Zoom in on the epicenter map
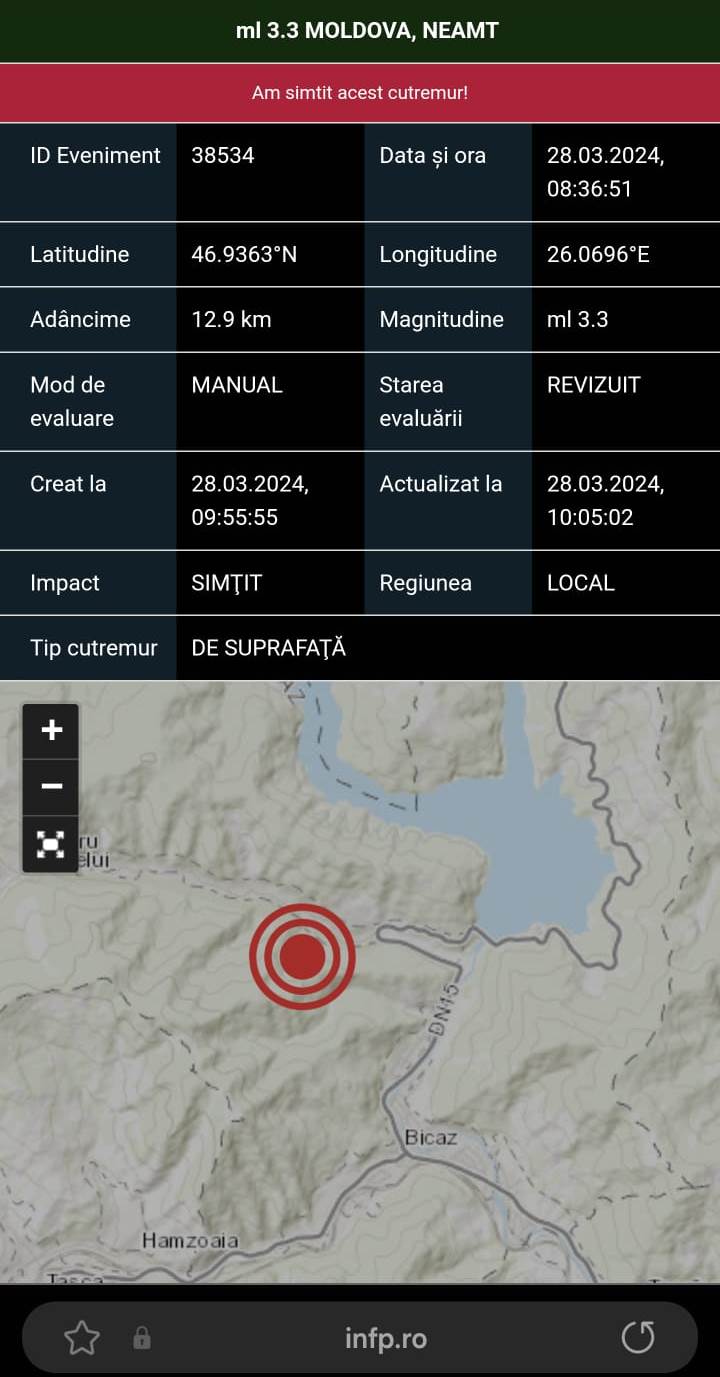The width and height of the screenshot is (720, 1377). 51,730
